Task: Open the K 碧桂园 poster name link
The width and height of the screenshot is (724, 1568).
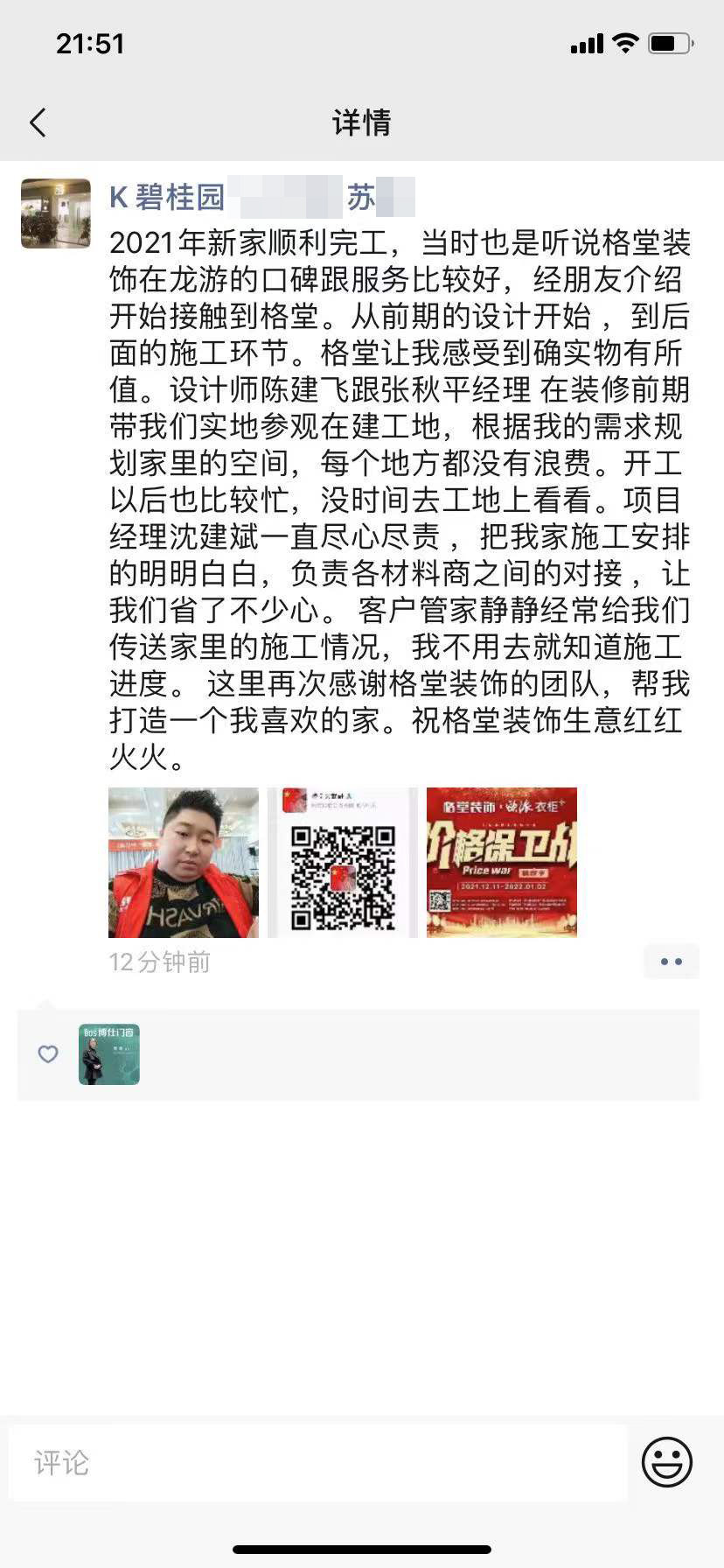Action: [168, 198]
